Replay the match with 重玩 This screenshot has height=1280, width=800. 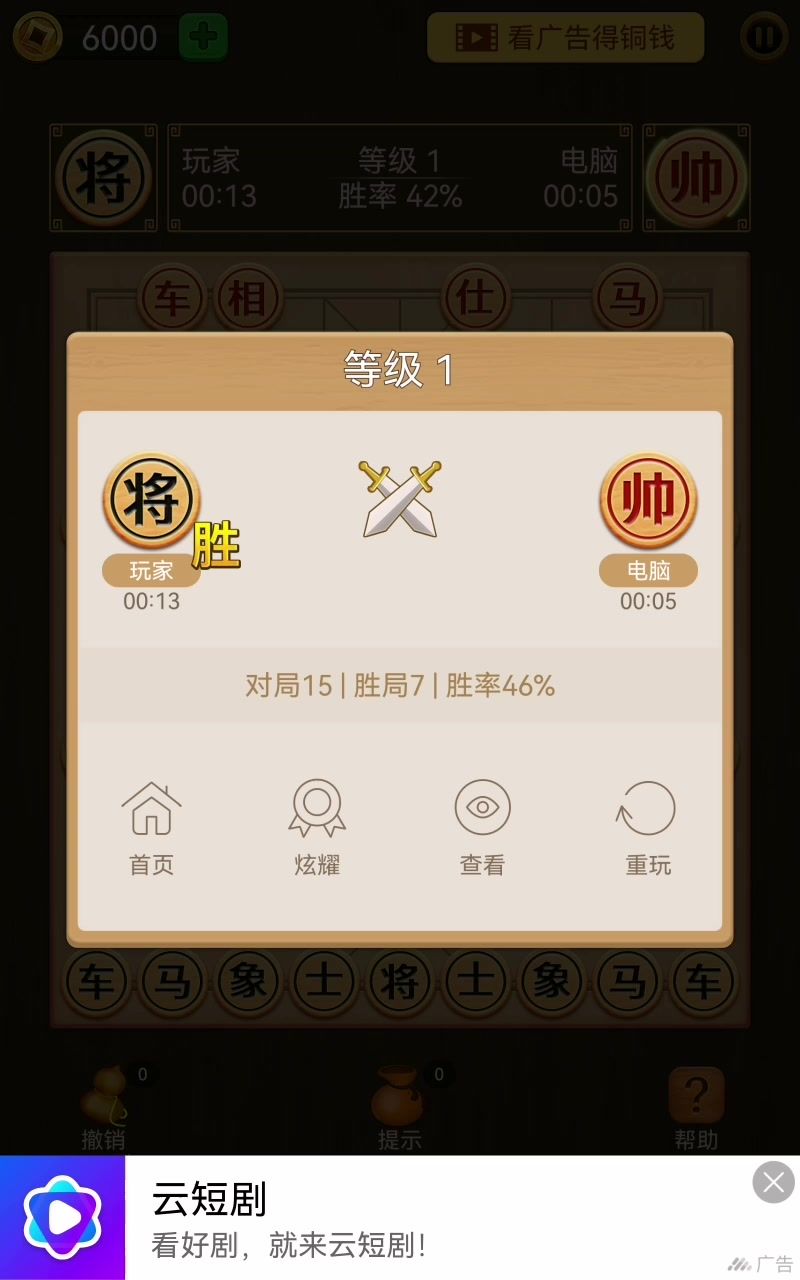coord(648,826)
